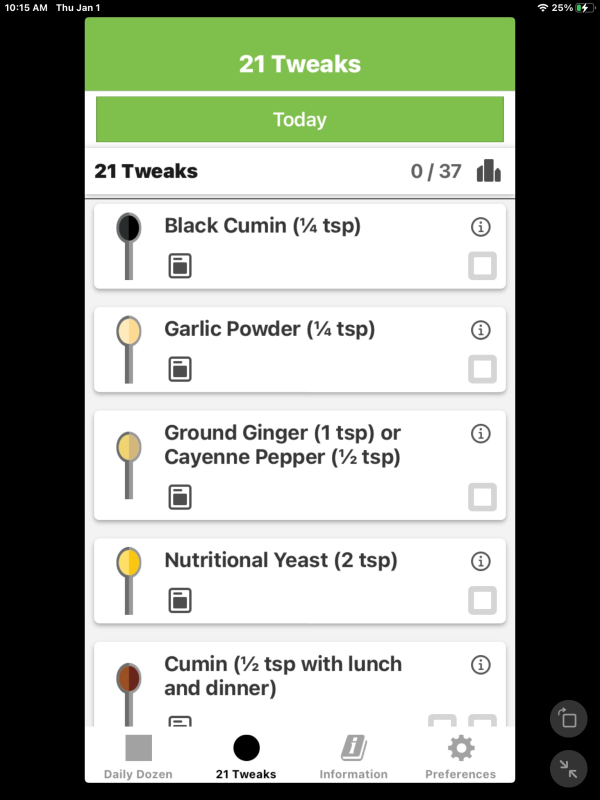Viewport: 600px width, 800px height.
Task: Mark Garlic Powder as done
Action: [482, 369]
